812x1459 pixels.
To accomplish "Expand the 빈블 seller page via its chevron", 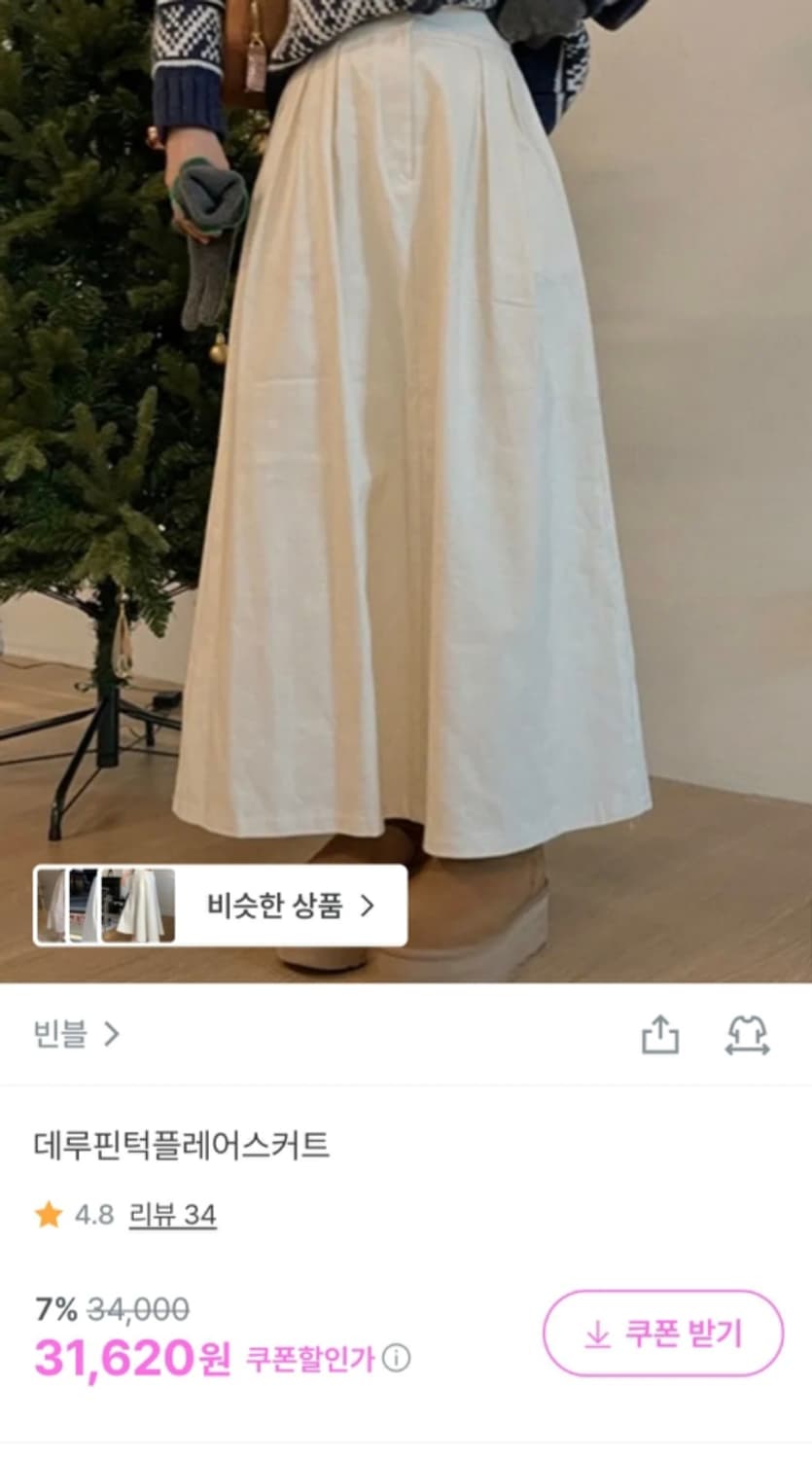I will [x=110, y=1036].
